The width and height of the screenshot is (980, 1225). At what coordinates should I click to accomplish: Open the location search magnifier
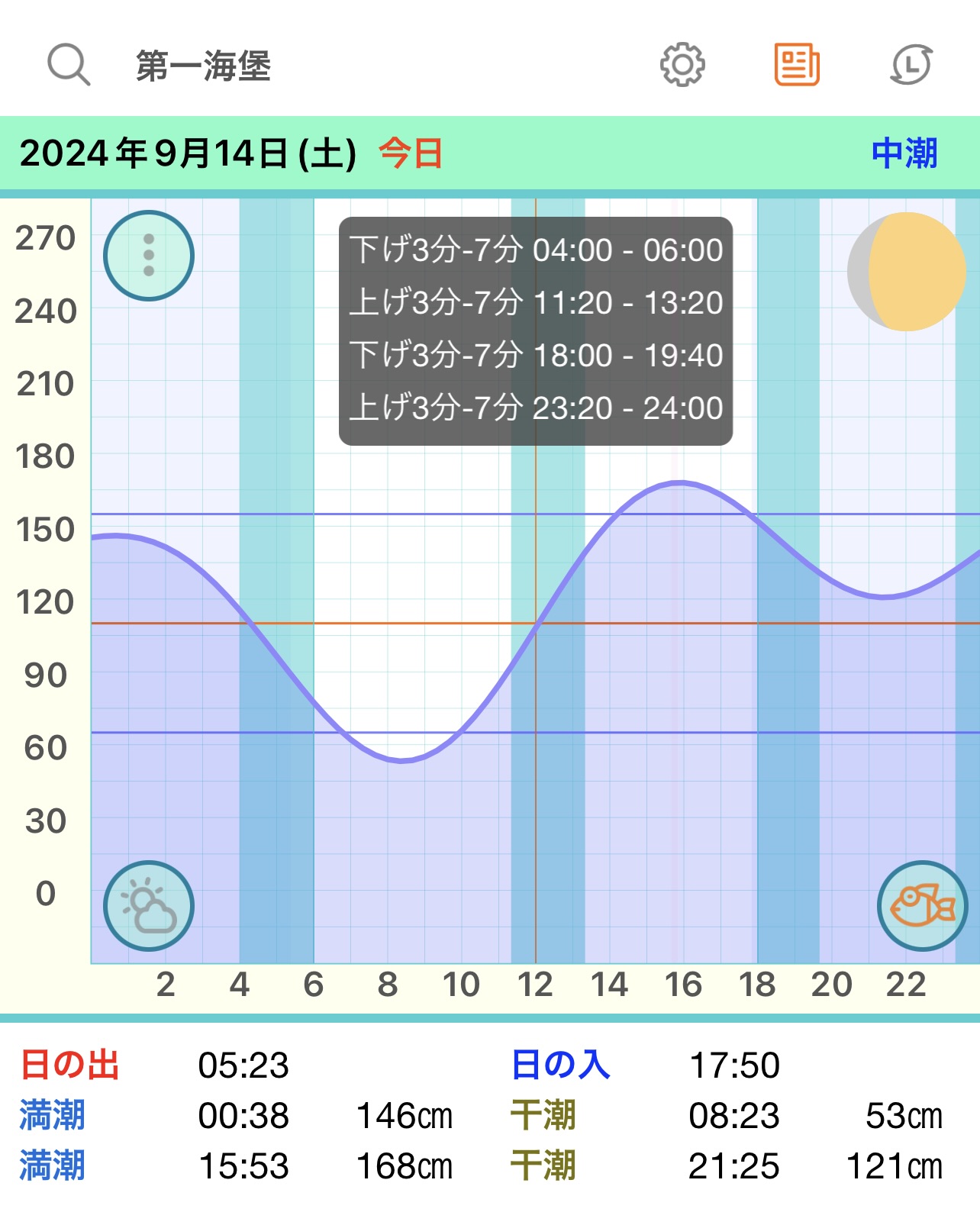click(69, 65)
